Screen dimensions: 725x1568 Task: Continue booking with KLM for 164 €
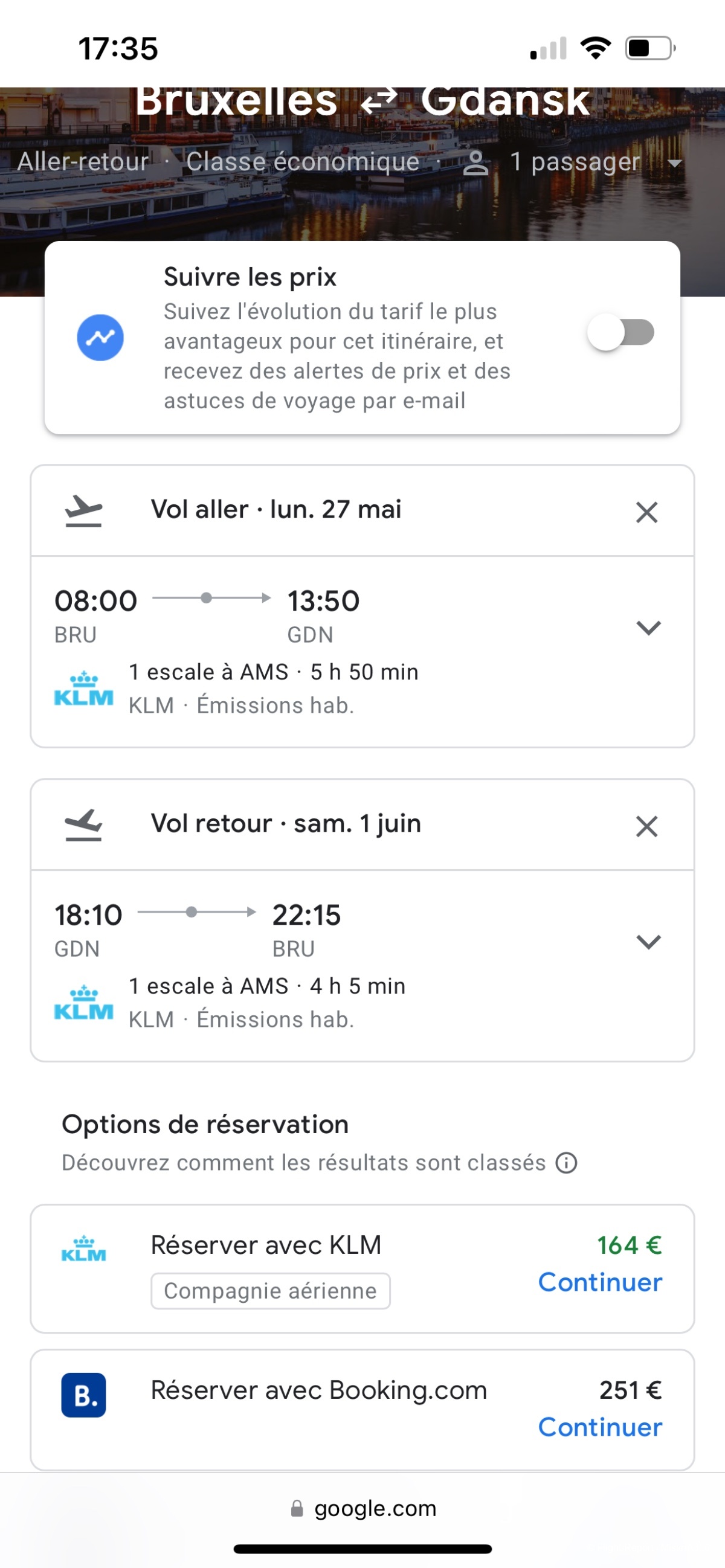pos(599,1282)
